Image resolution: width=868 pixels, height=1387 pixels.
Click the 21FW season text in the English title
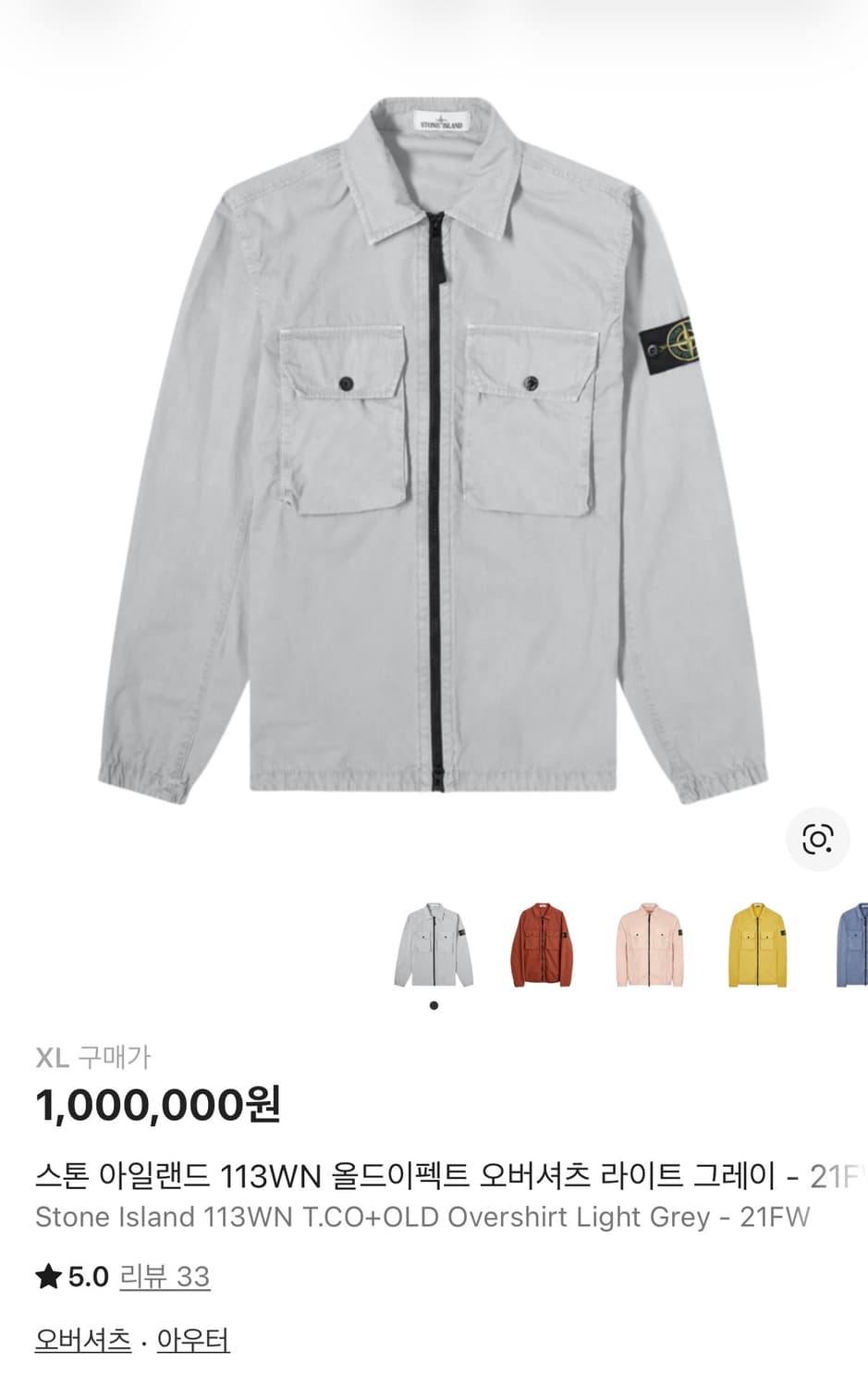(775, 1219)
